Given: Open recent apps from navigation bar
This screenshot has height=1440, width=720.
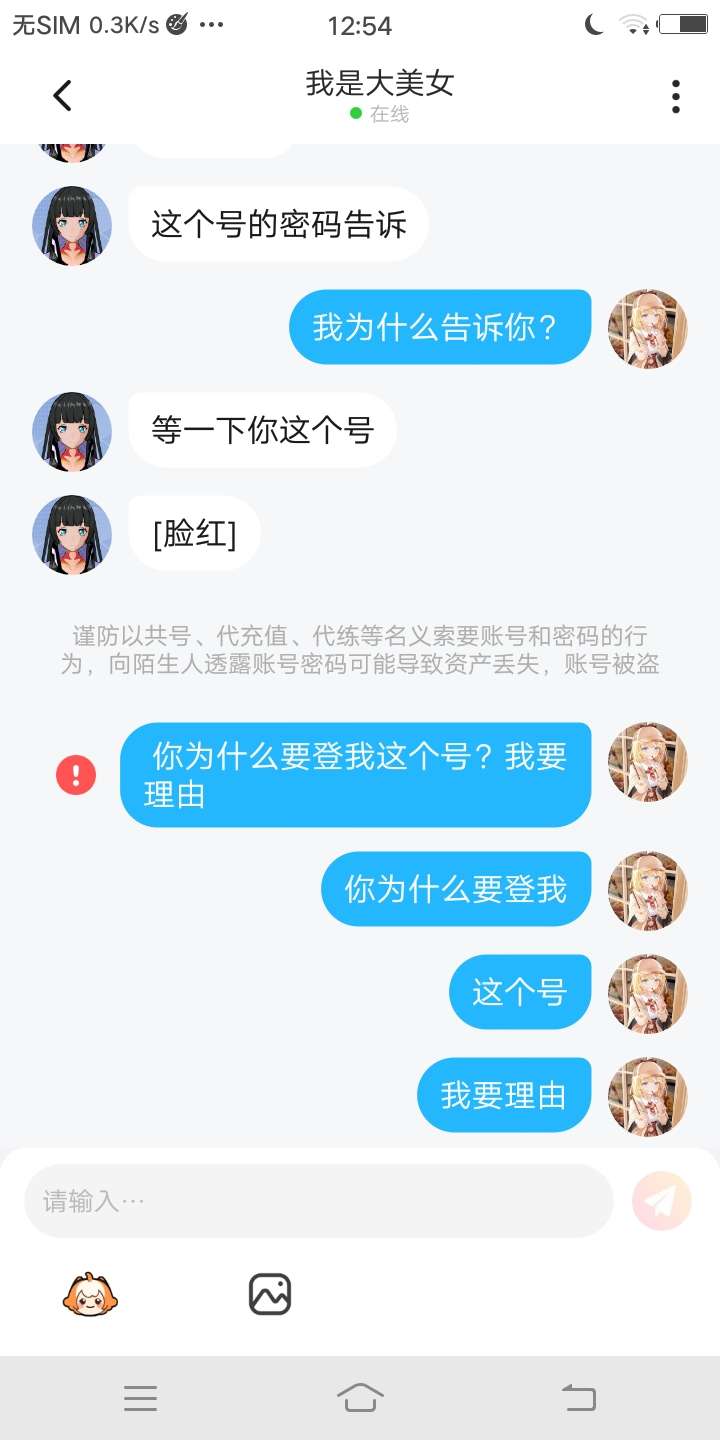Looking at the screenshot, I should coord(140,1397).
